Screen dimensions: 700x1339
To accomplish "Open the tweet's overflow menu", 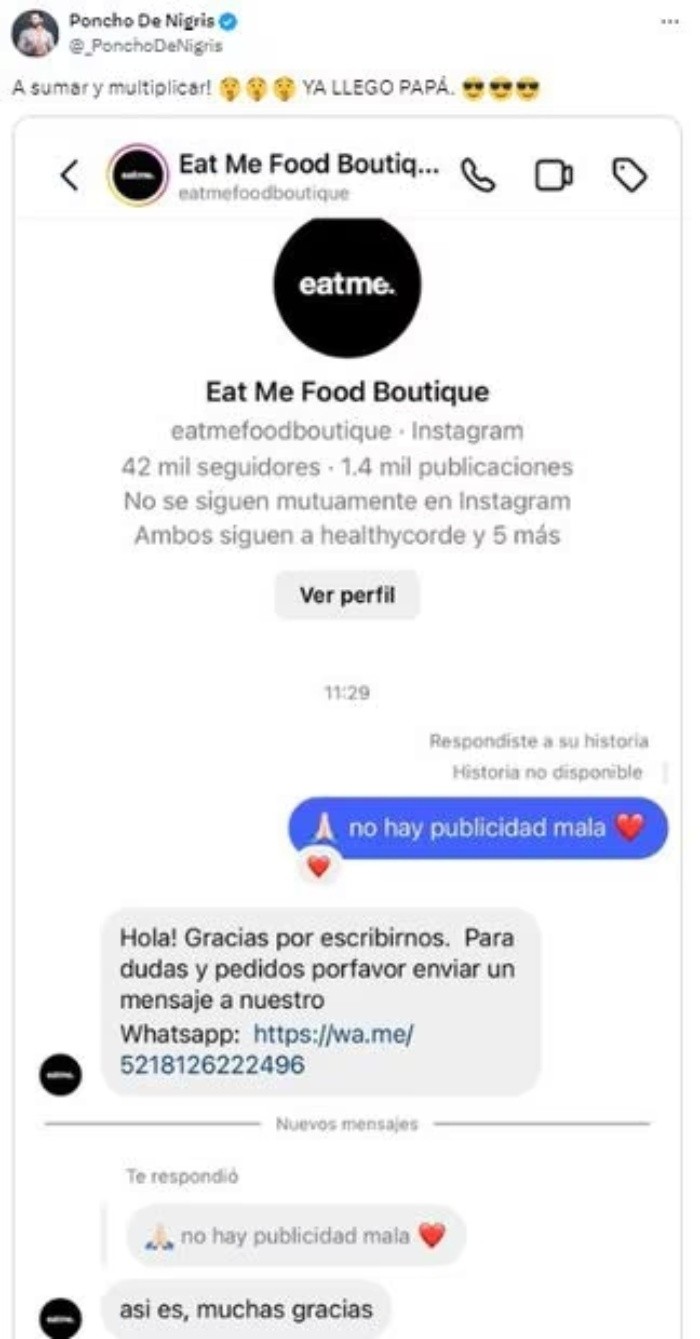I will 669,22.
